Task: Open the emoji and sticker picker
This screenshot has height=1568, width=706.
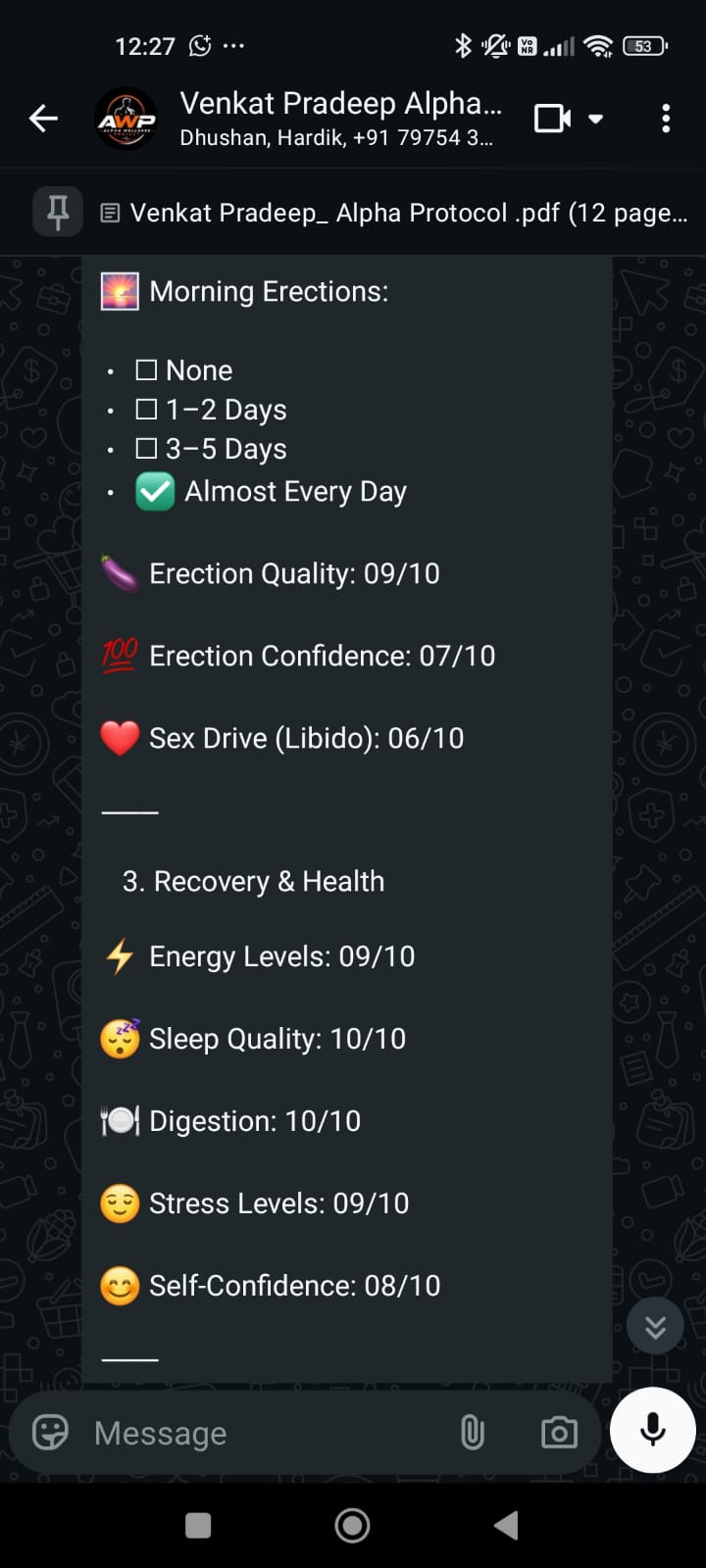Action: (x=50, y=1433)
